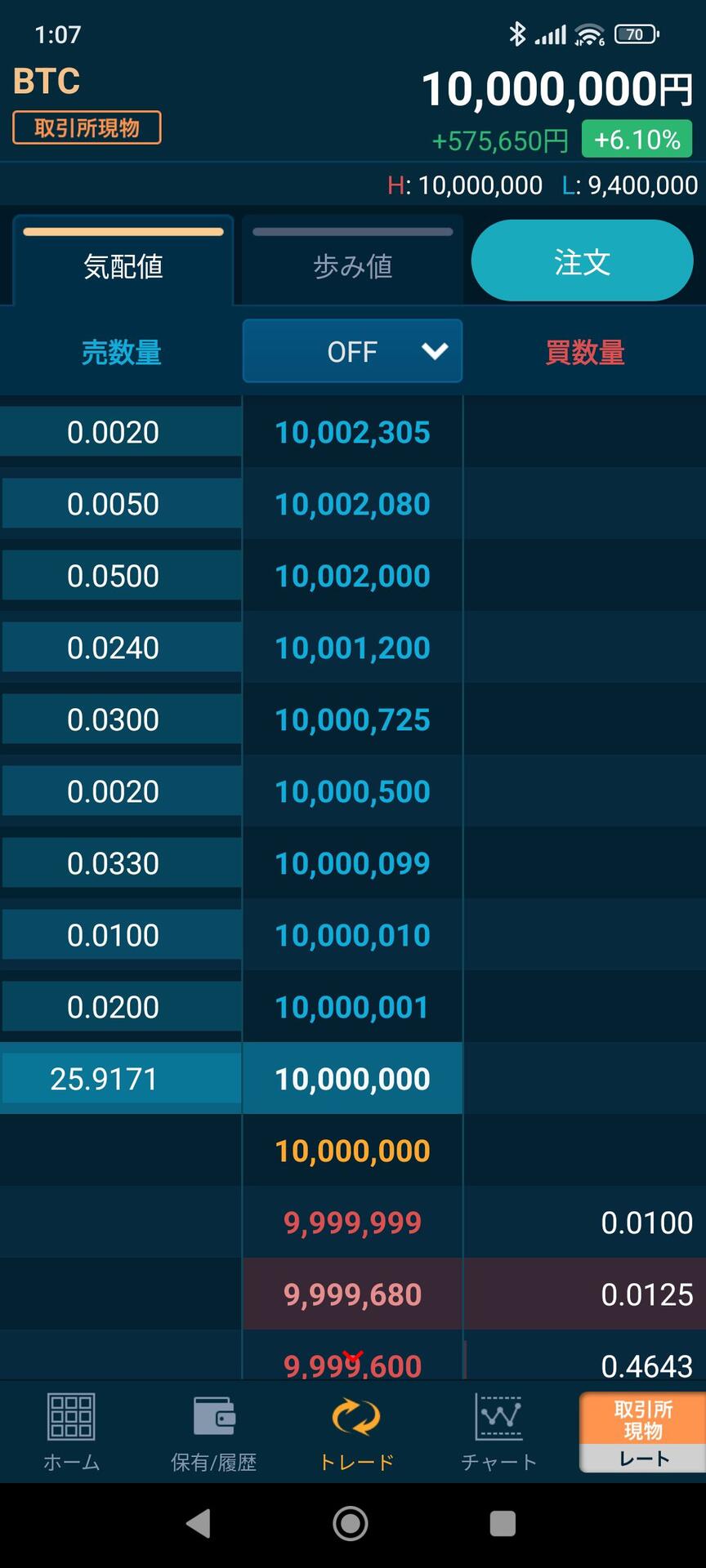This screenshot has height=1568, width=706.
Task: Choose the 10,000,000 ask row with 25.9171
Action: point(353,1079)
